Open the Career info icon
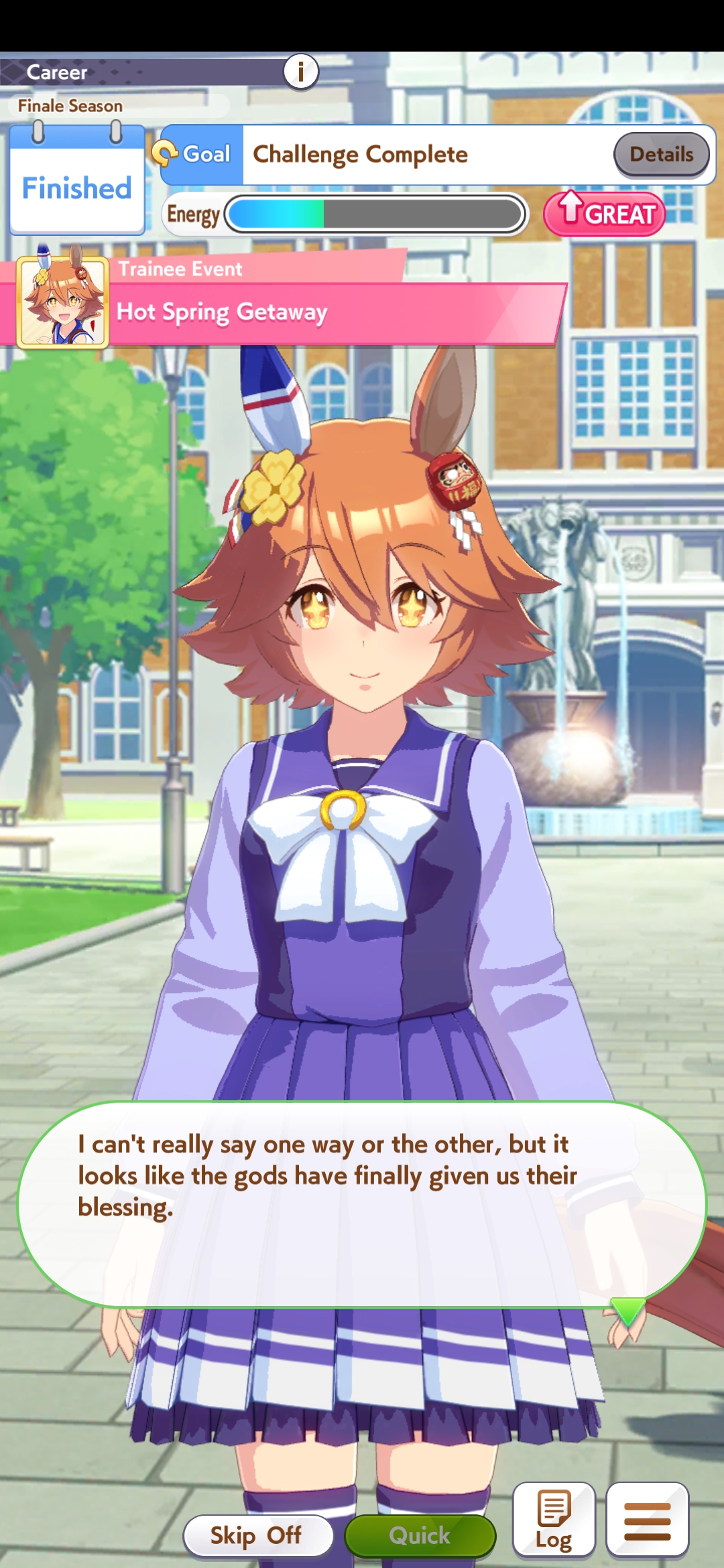Image resolution: width=724 pixels, height=1568 pixels. (x=300, y=71)
